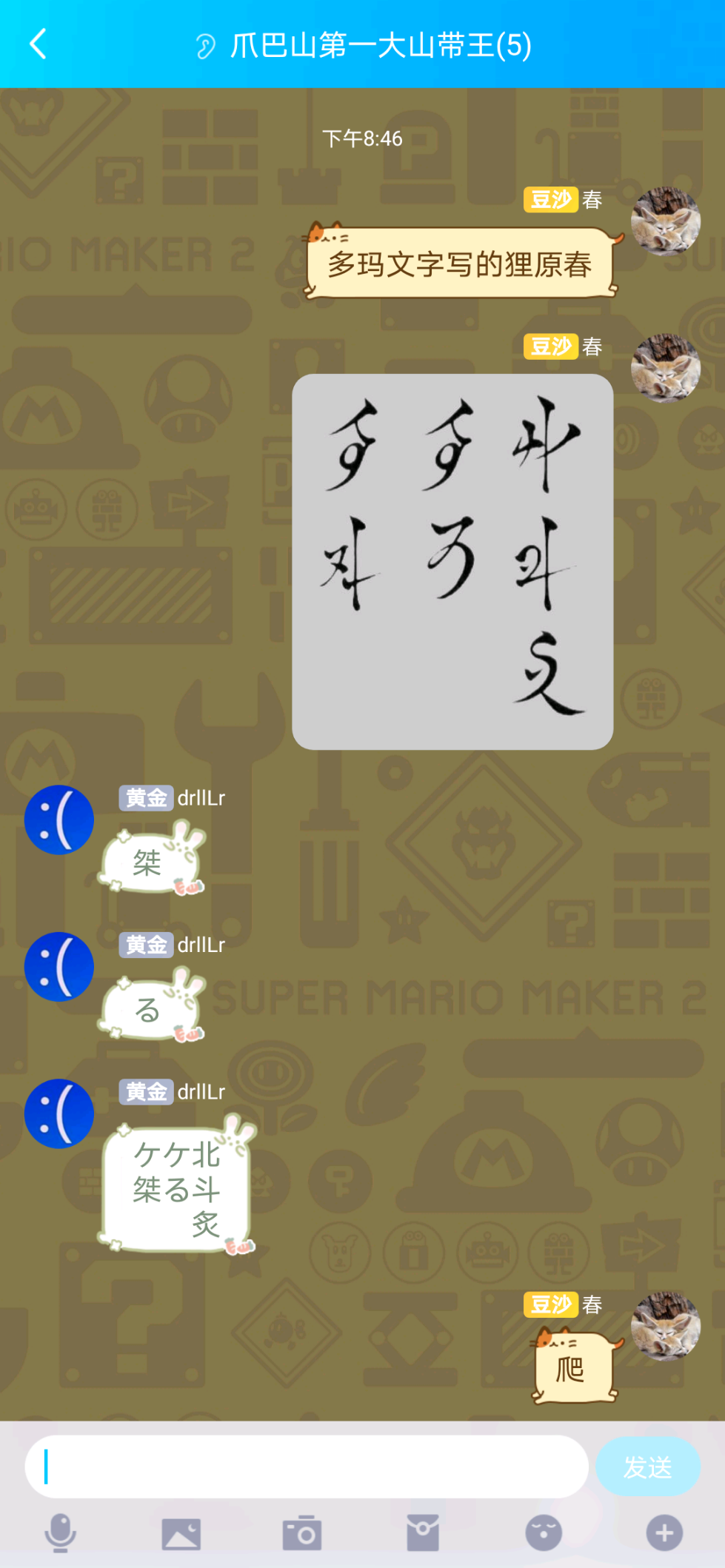The height and width of the screenshot is (1568, 725).
Task: View 春's avatar beside the calligraphy image
Action: point(665,368)
